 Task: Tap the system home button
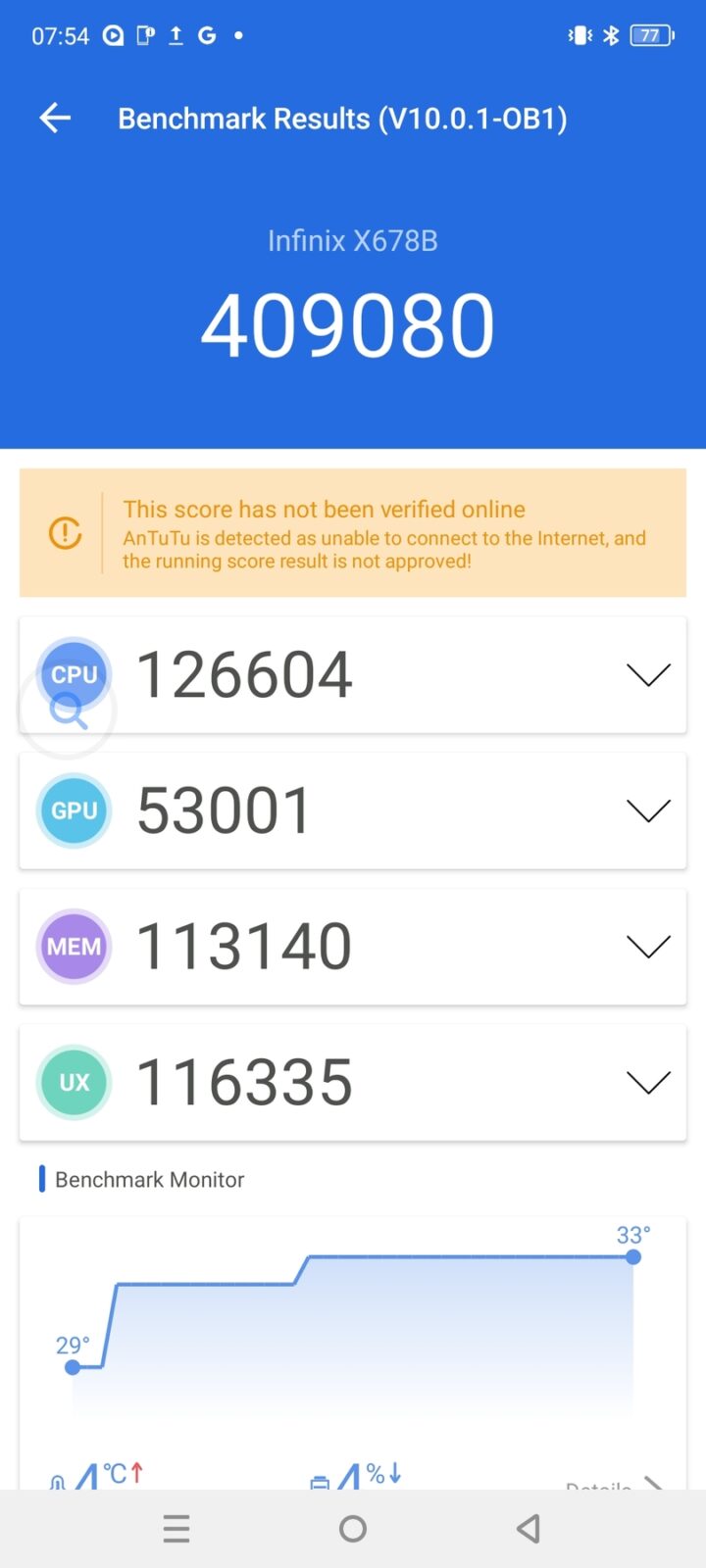[353, 1529]
